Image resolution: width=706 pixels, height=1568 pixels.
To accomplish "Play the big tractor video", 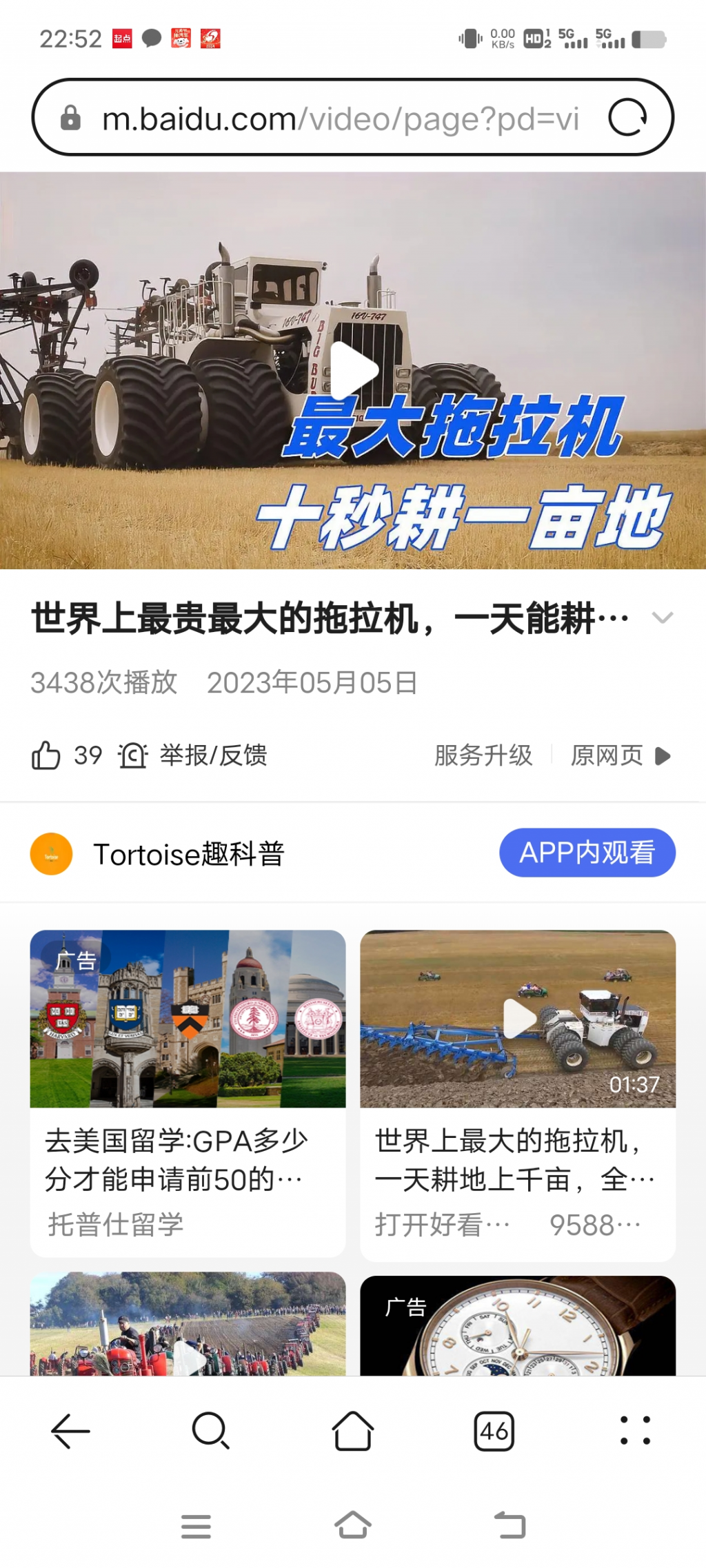I will point(354,370).
